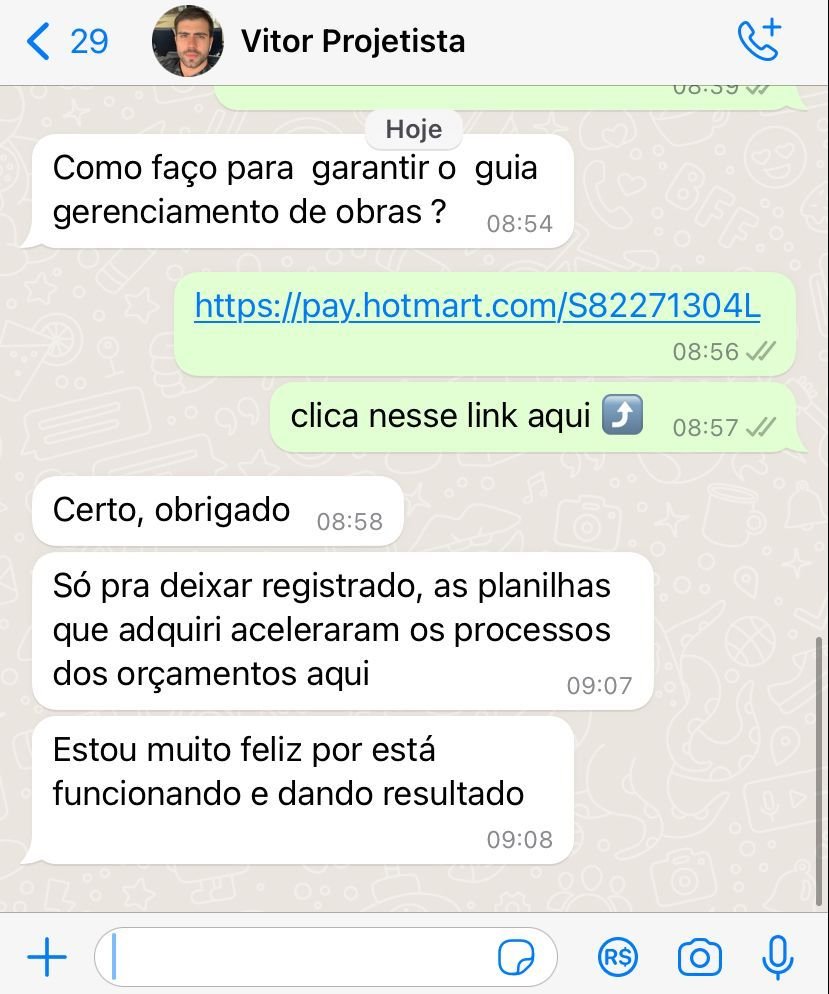Viewport: 829px width, 994px height.
Task: Open the sticker picker
Action: point(515,958)
